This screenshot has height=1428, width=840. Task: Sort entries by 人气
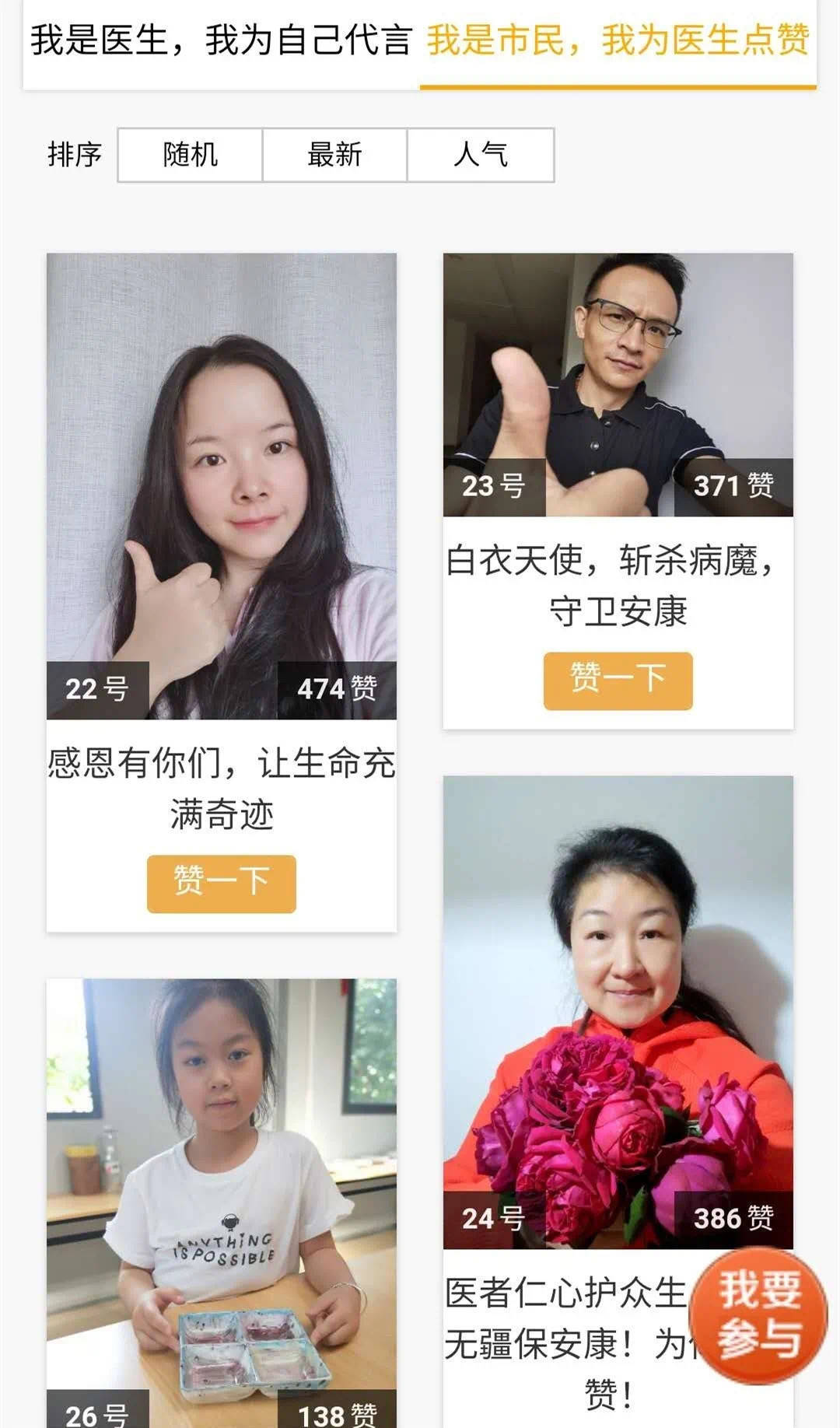click(481, 155)
